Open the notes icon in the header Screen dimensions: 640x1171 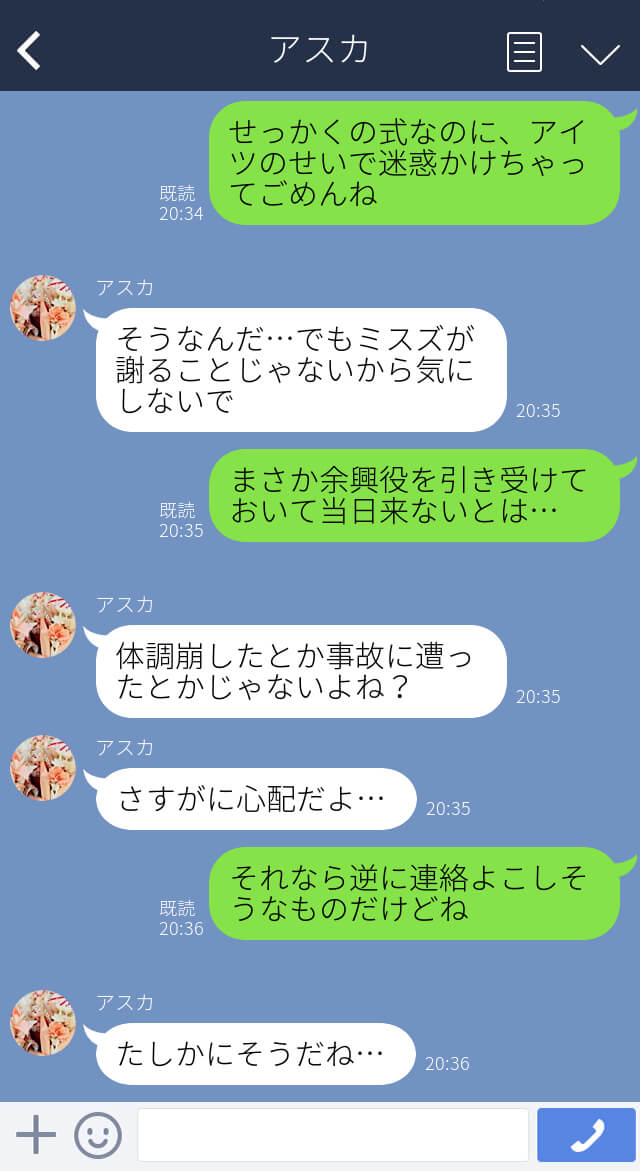click(524, 52)
